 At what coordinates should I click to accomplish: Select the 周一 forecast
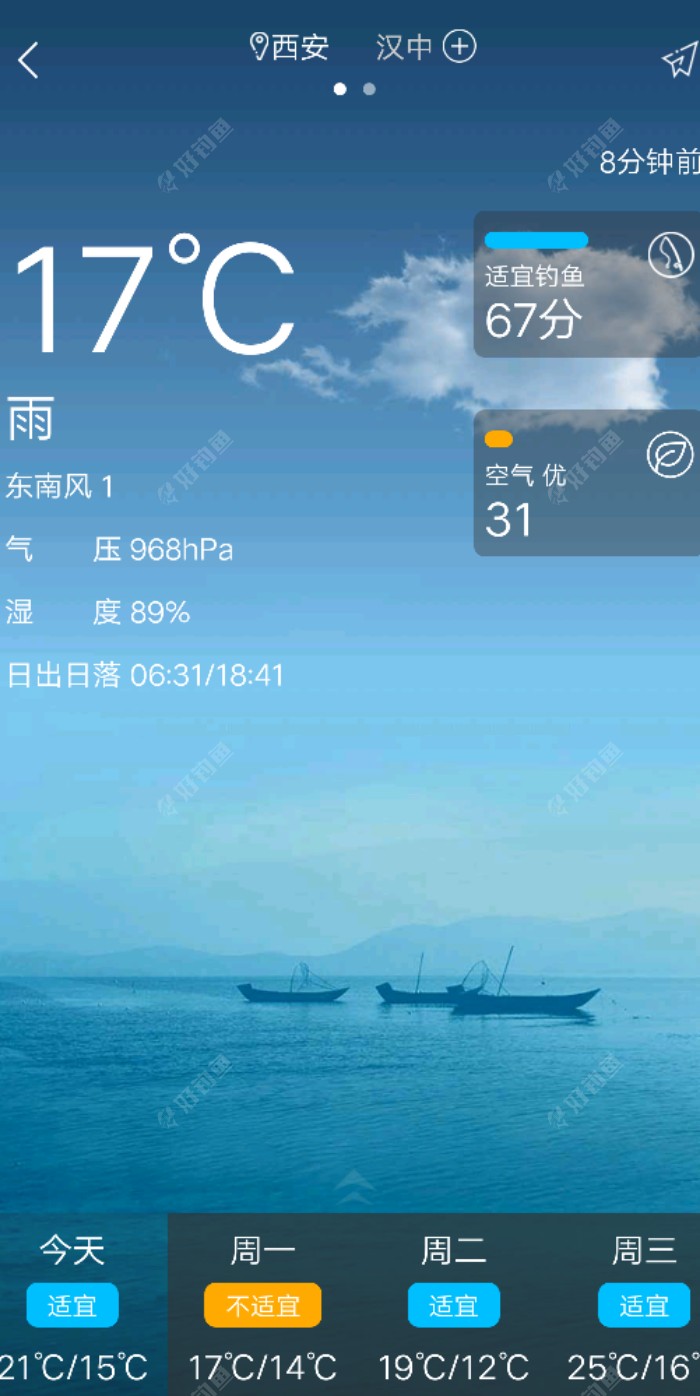click(263, 1305)
